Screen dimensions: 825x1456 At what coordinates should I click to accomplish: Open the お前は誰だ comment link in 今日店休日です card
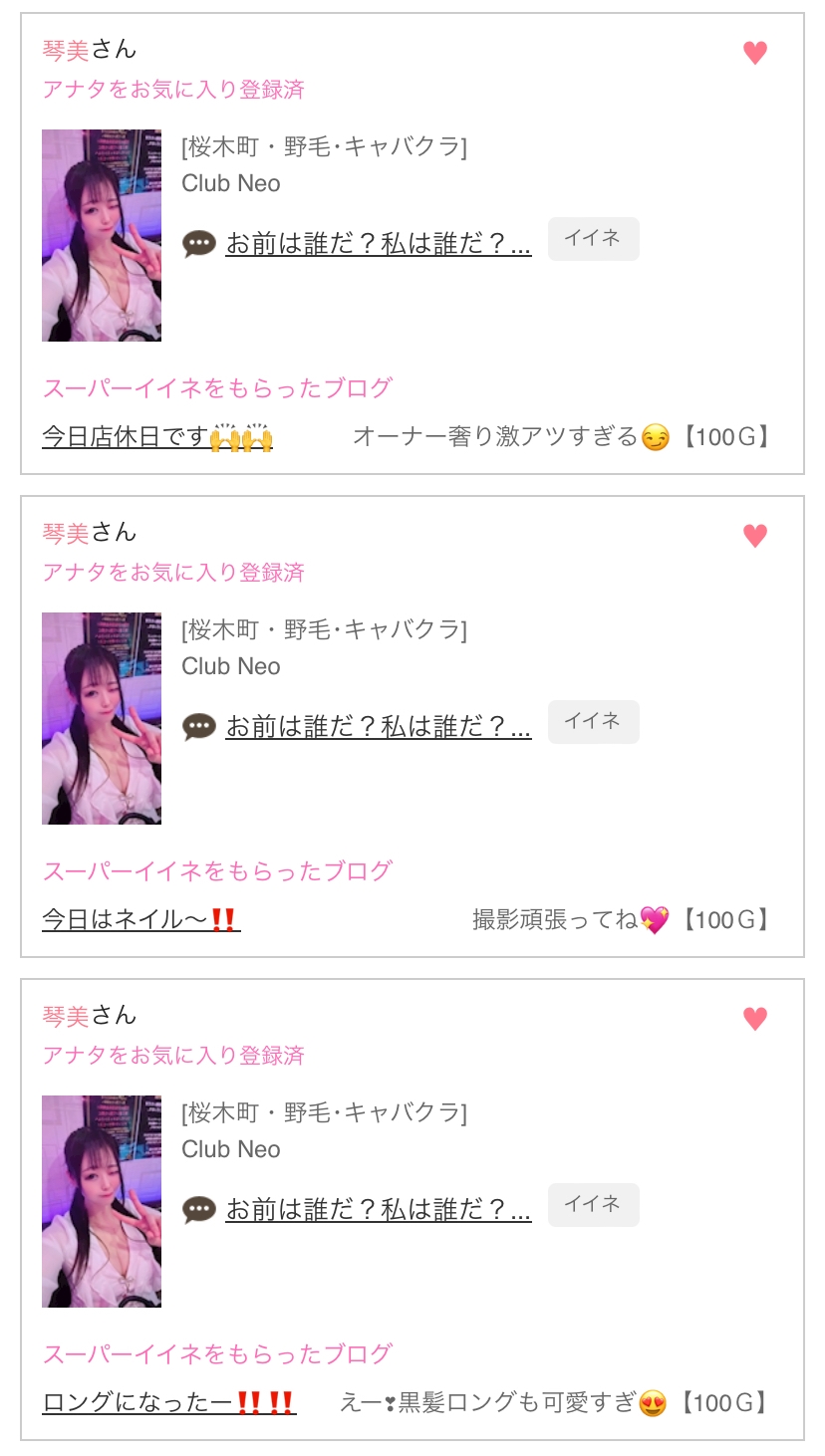click(379, 243)
